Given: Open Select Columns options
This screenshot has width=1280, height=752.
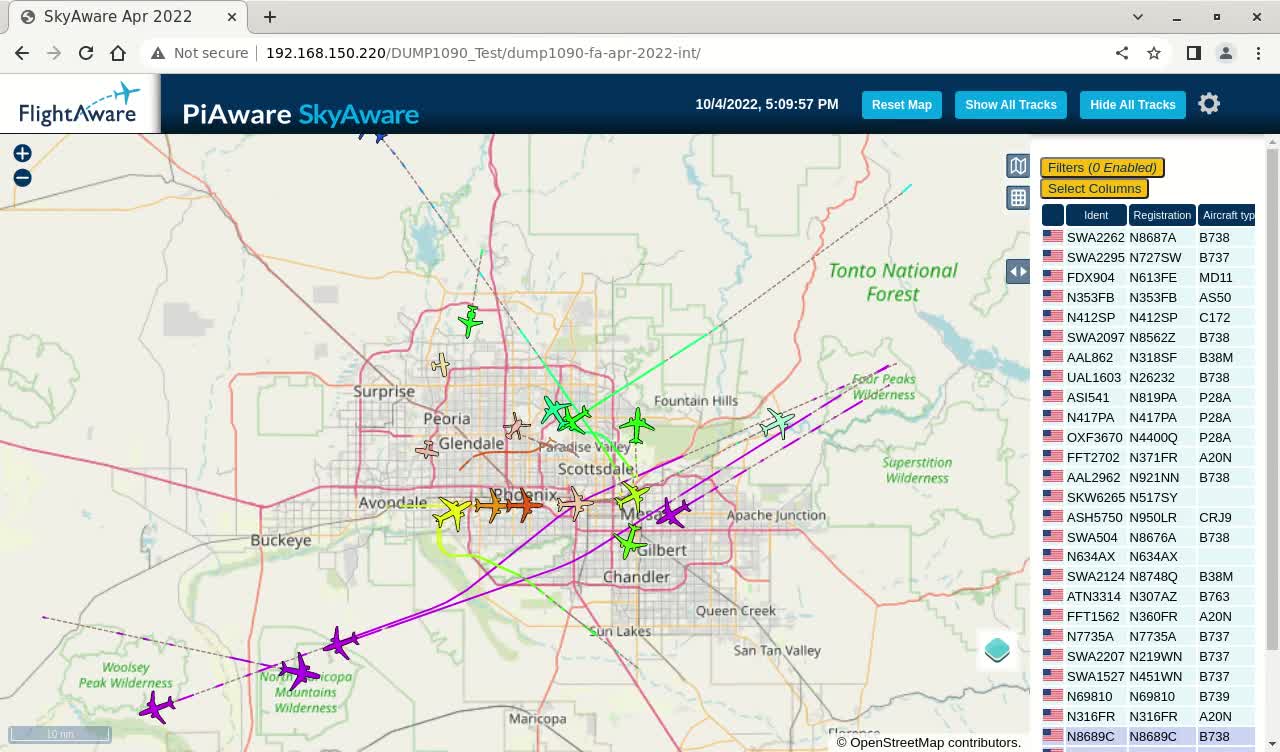Looking at the screenshot, I should point(1094,189).
